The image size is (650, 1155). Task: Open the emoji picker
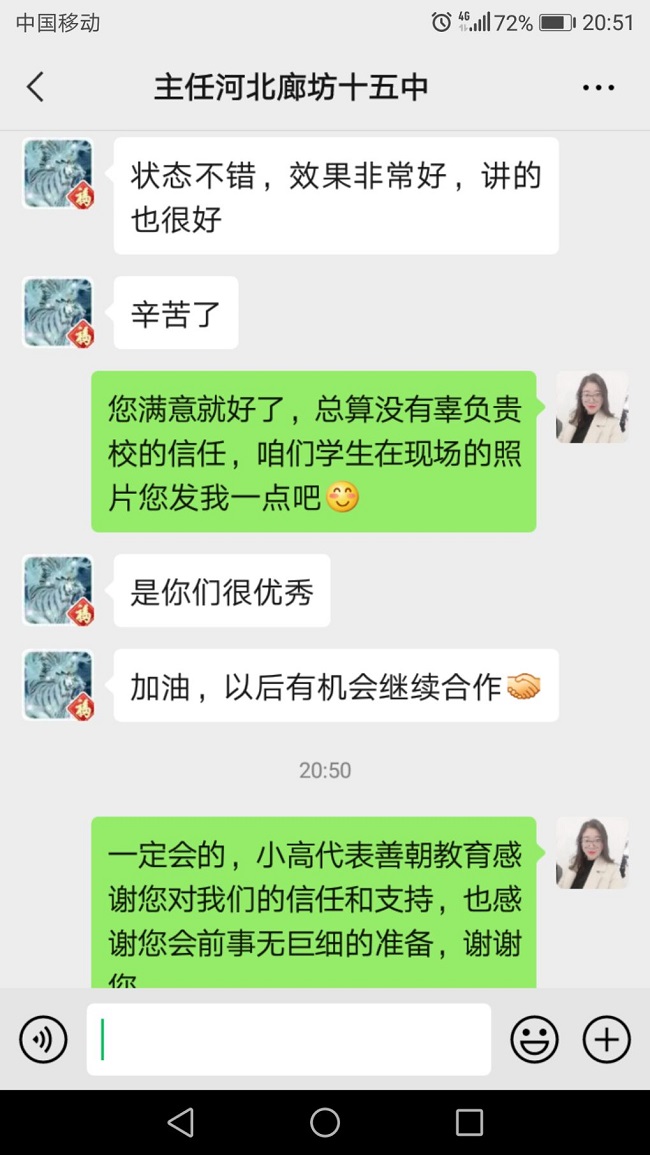click(x=534, y=1040)
